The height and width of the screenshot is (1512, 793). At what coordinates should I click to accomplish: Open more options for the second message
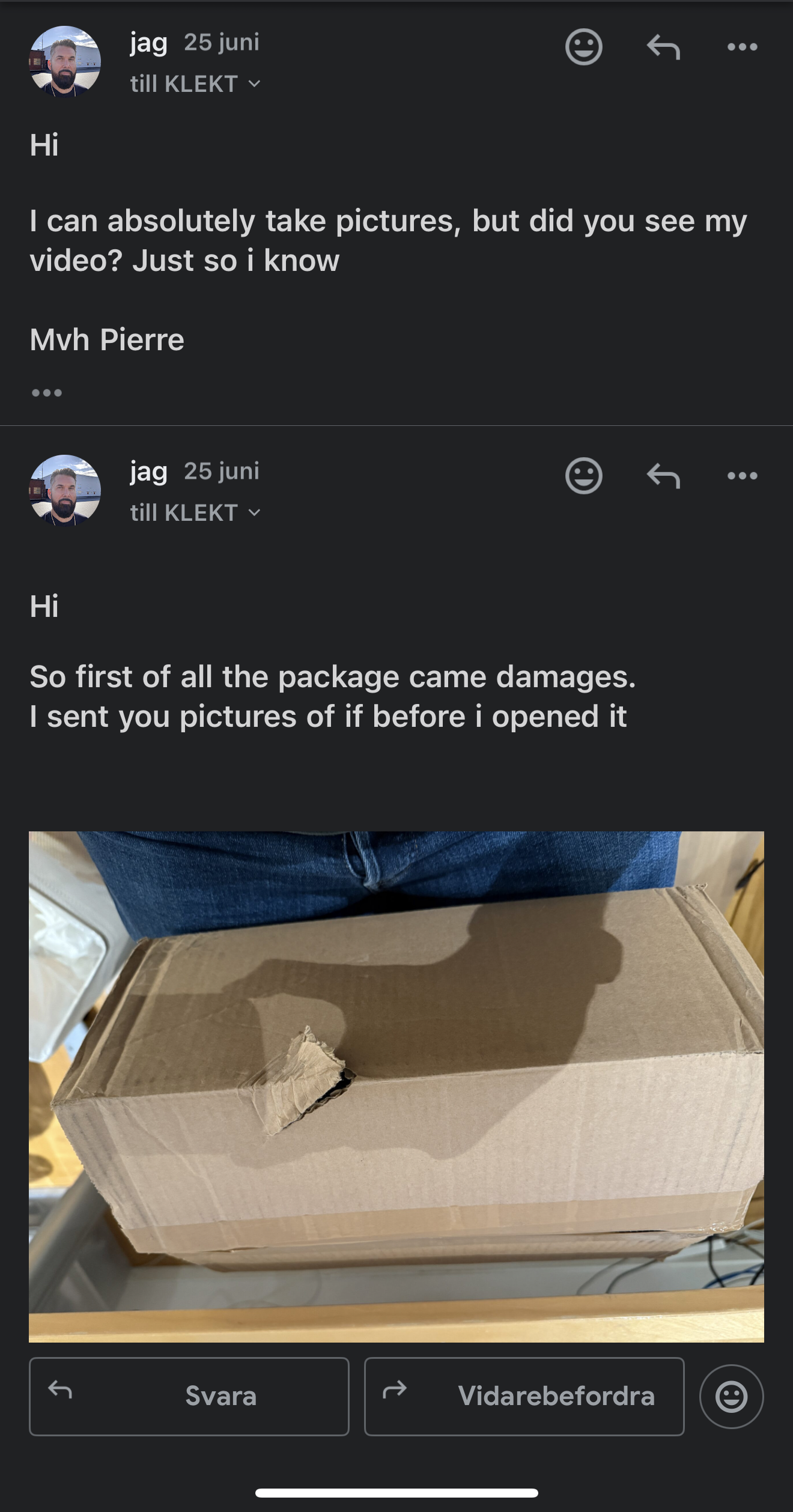pyautogui.click(x=742, y=476)
